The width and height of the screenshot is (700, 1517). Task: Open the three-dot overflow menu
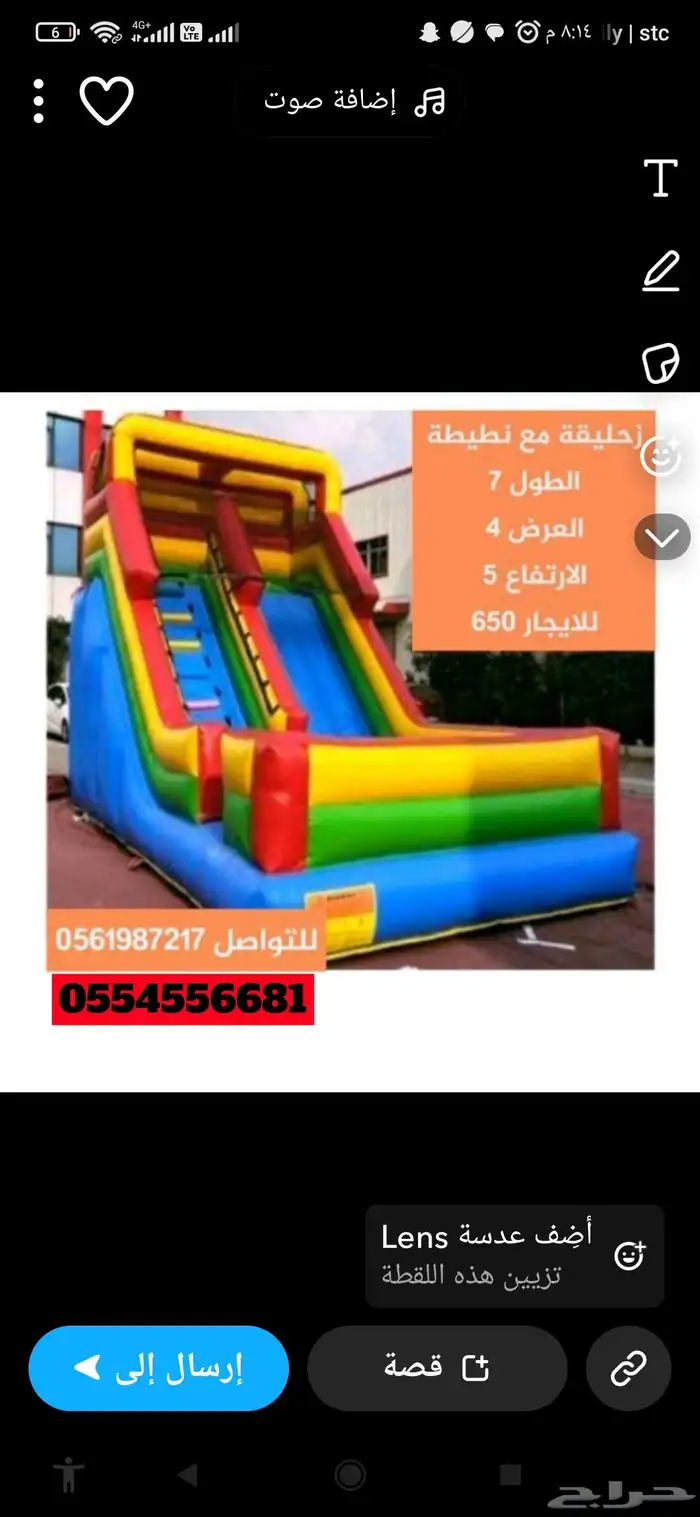[38, 101]
